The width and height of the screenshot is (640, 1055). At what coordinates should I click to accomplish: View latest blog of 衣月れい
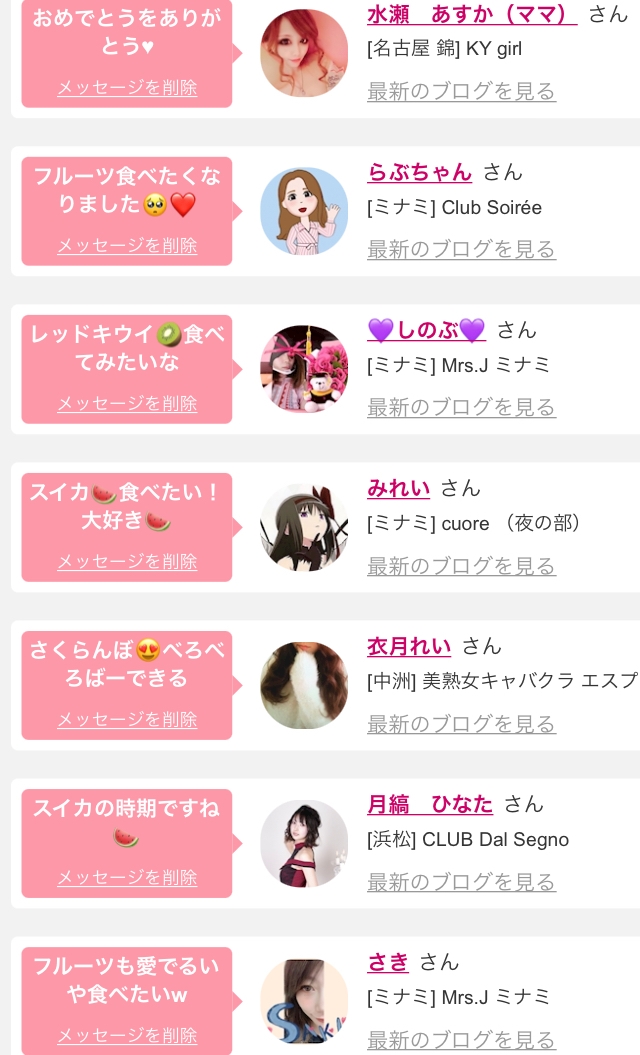pos(461,724)
